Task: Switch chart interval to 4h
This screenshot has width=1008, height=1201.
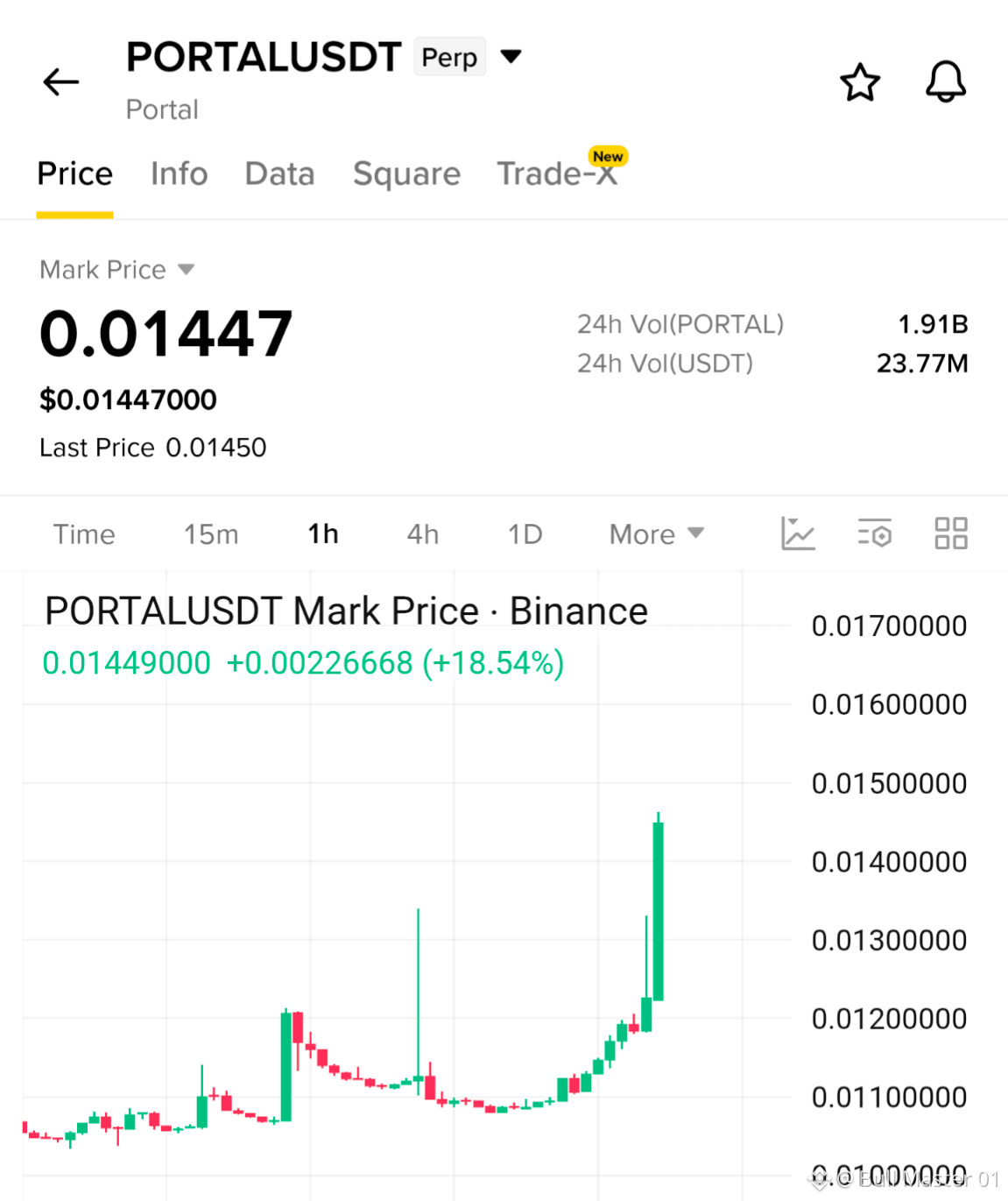Action: [x=423, y=534]
